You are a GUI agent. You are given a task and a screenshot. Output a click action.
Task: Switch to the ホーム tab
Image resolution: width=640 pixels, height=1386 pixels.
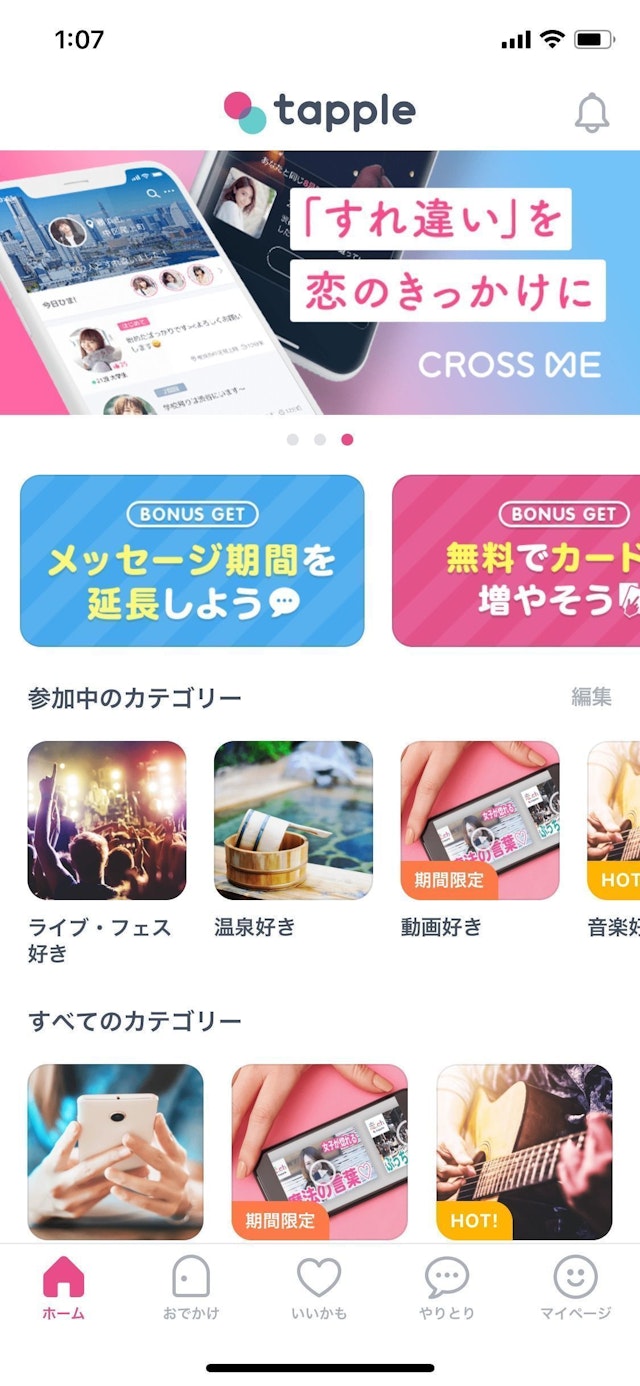[63, 1288]
